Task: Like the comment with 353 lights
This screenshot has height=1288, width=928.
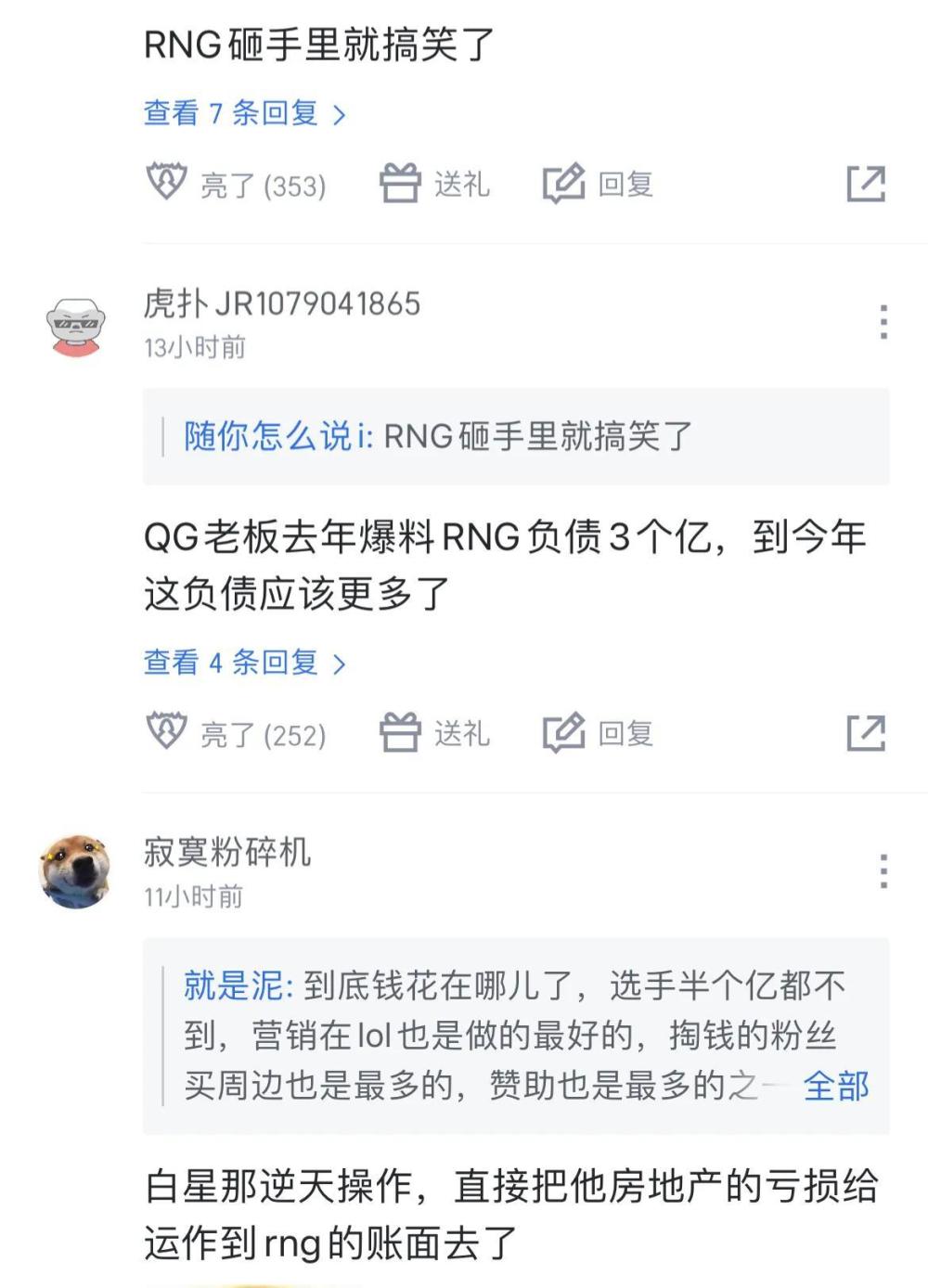Action: 236,185
